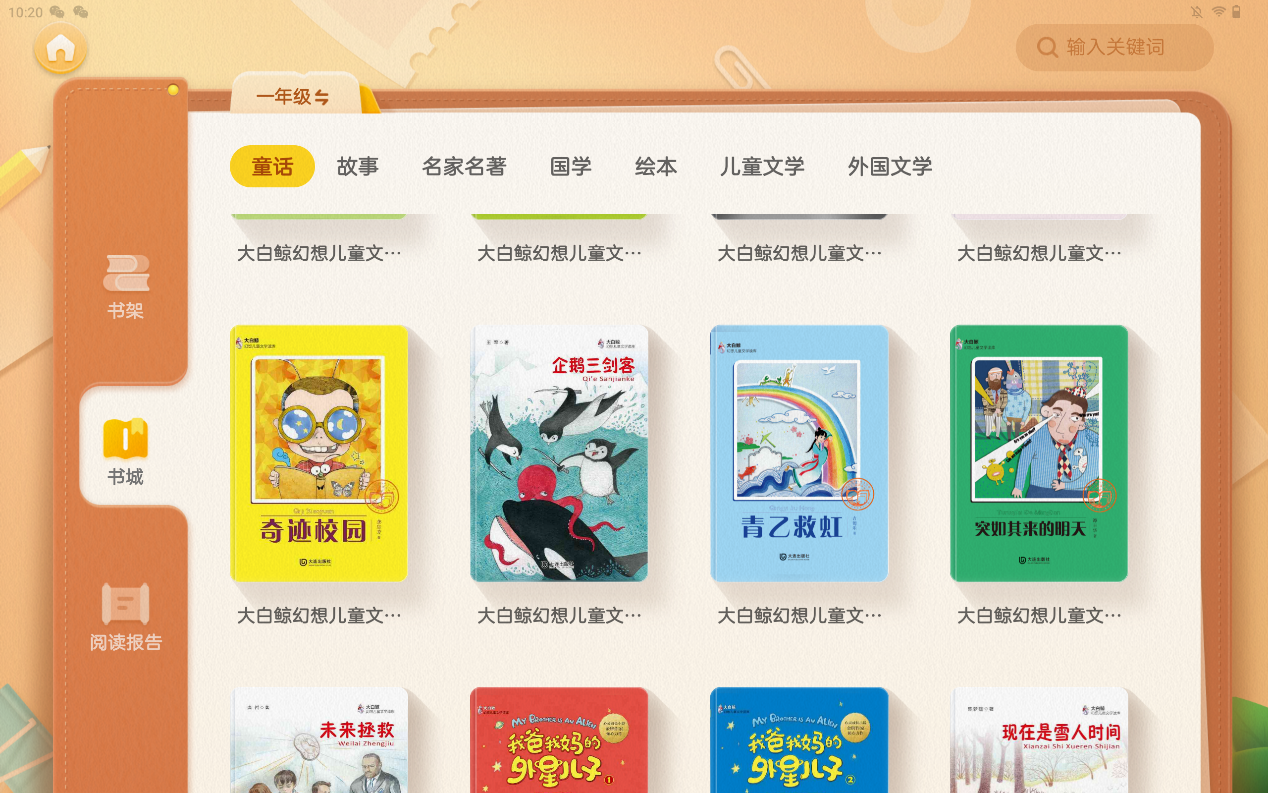The width and height of the screenshot is (1268, 793).
Task: Open the book 未来拯救
Action: (x=319, y=740)
